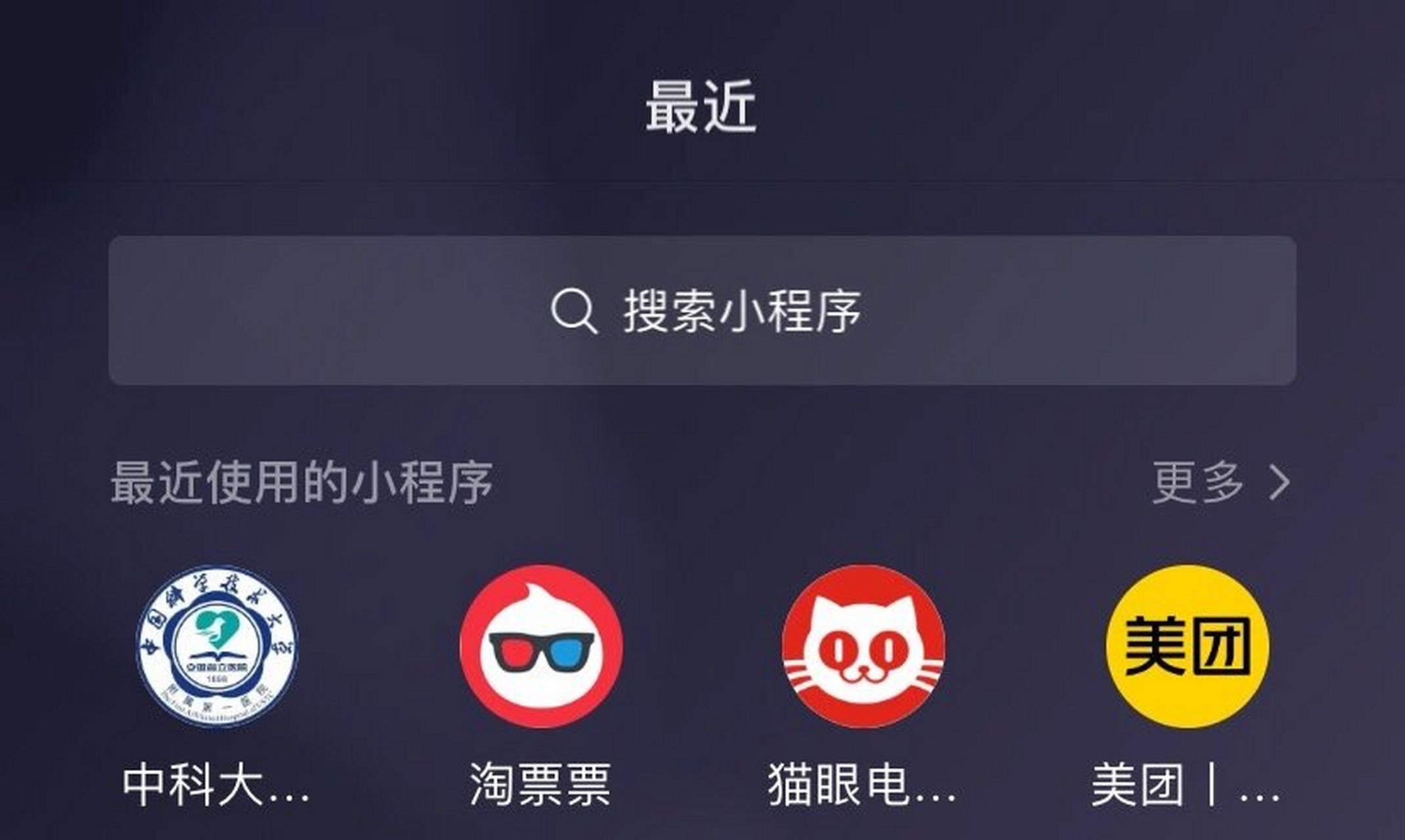This screenshot has height=840, width=1405.
Task: Launch the 美团 mini program
Action: (x=1187, y=646)
